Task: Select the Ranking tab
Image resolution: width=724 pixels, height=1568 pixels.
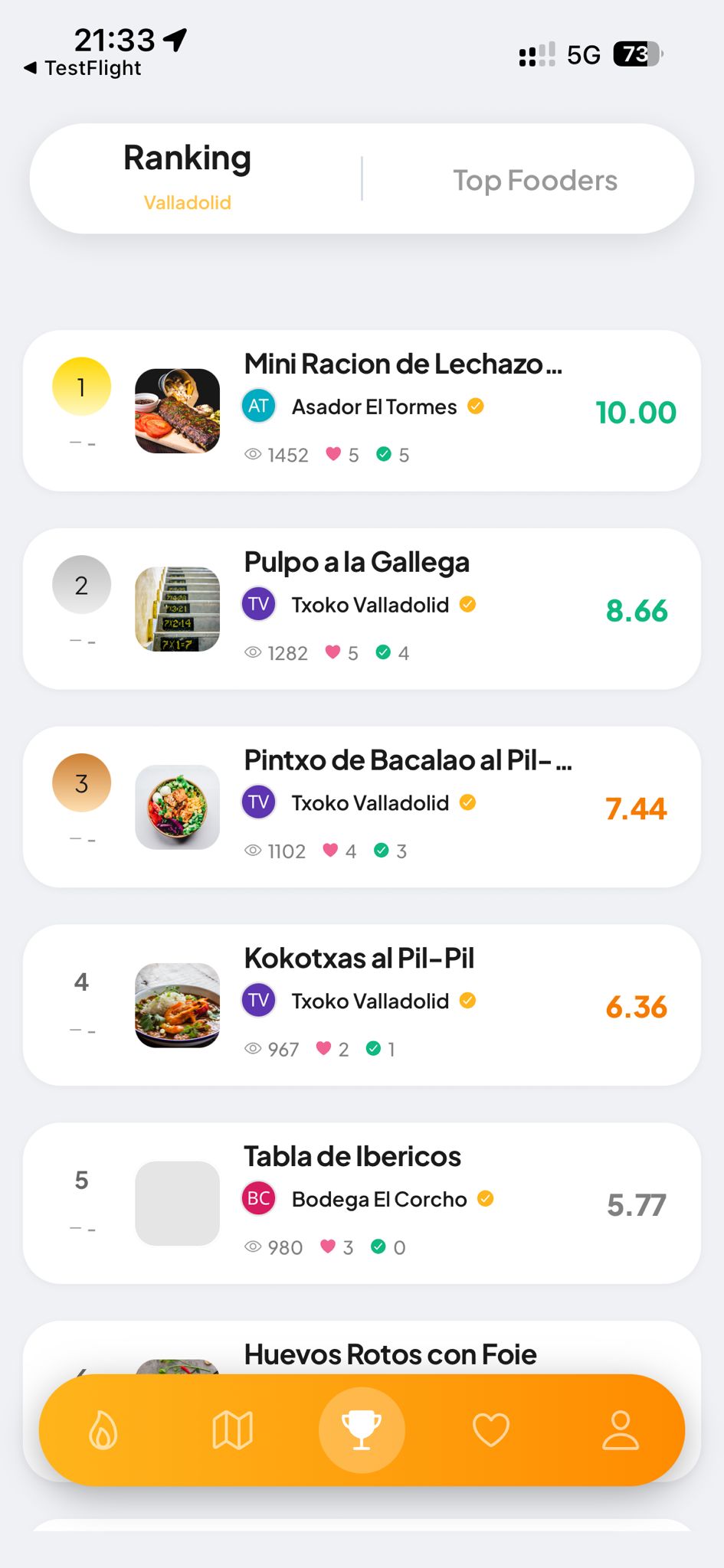Action: [x=187, y=158]
